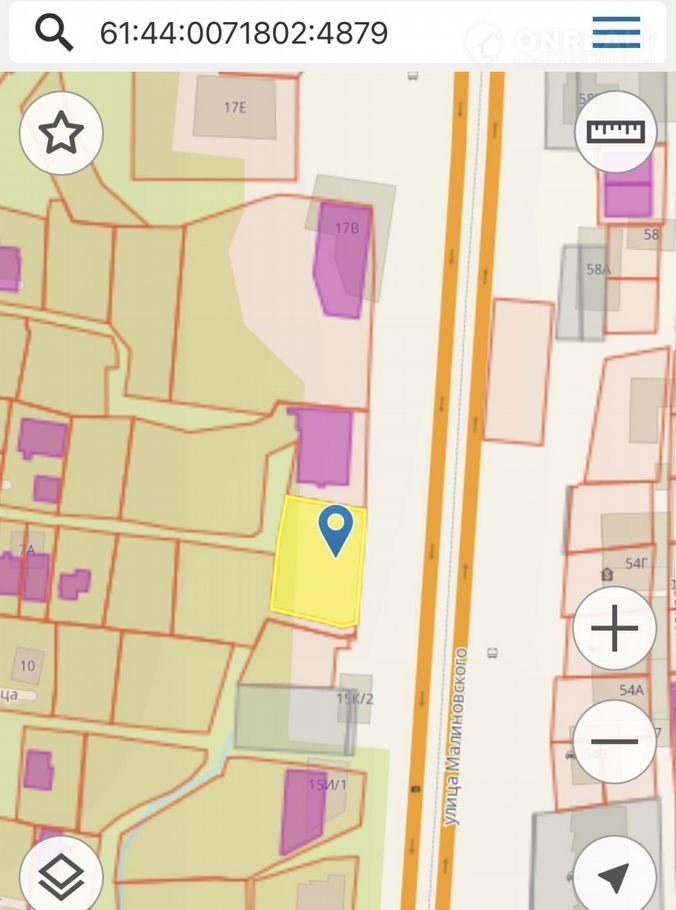This screenshot has height=910, width=676.
Task: Open the map layers selector
Action: point(60,877)
